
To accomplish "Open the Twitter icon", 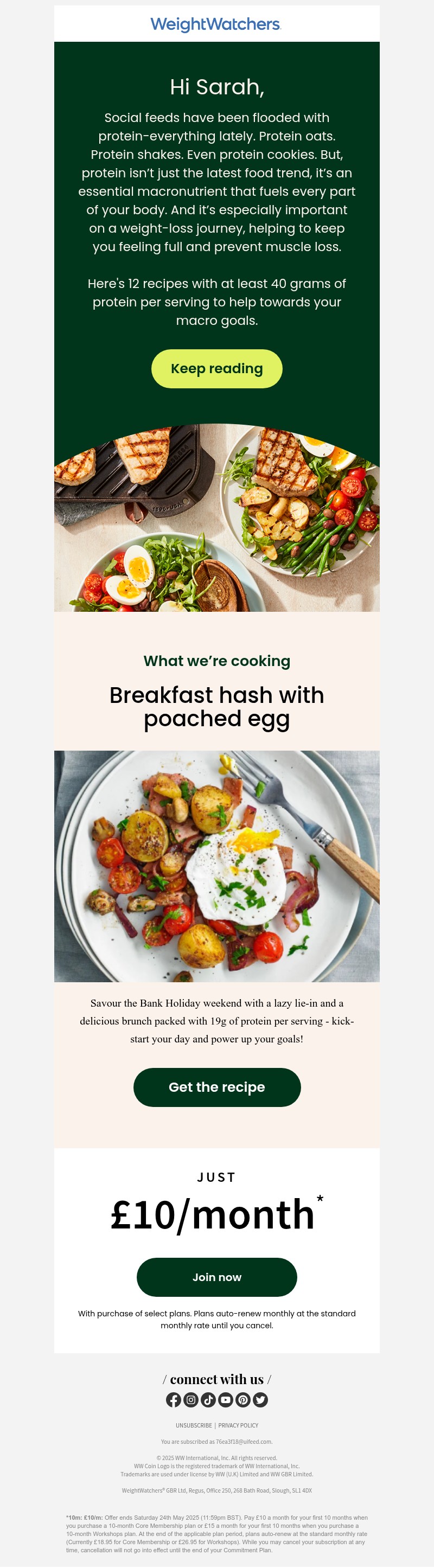I will tap(260, 1399).
